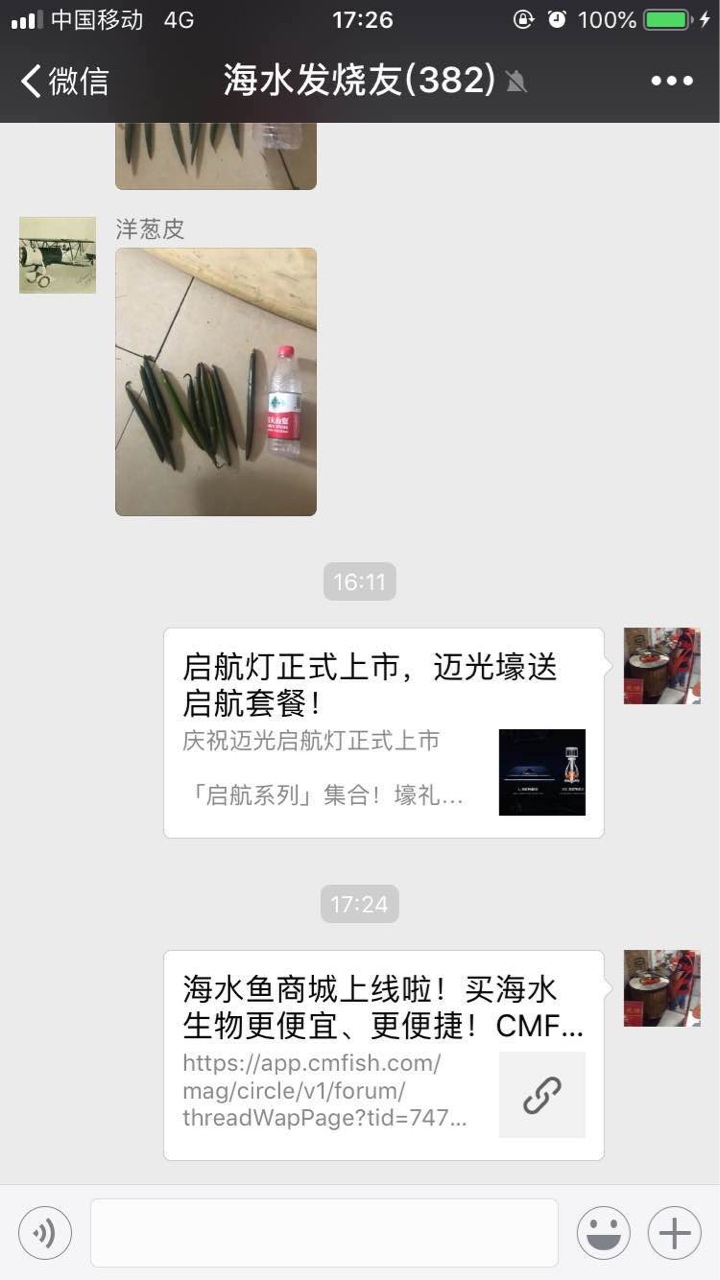Open the group chat info menu
This screenshot has width=720, height=1280.
coord(671,81)
